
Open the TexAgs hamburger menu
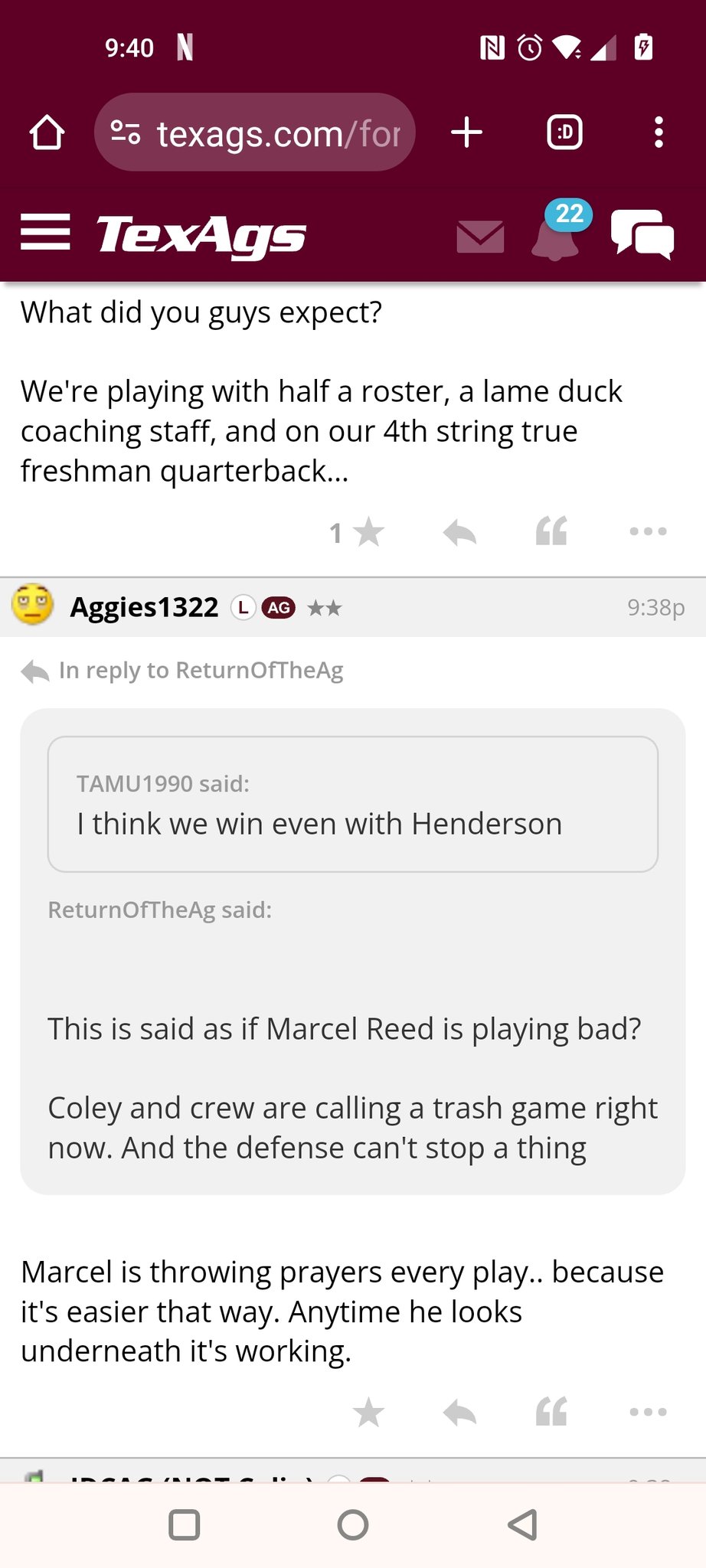[x=45, y=232]
